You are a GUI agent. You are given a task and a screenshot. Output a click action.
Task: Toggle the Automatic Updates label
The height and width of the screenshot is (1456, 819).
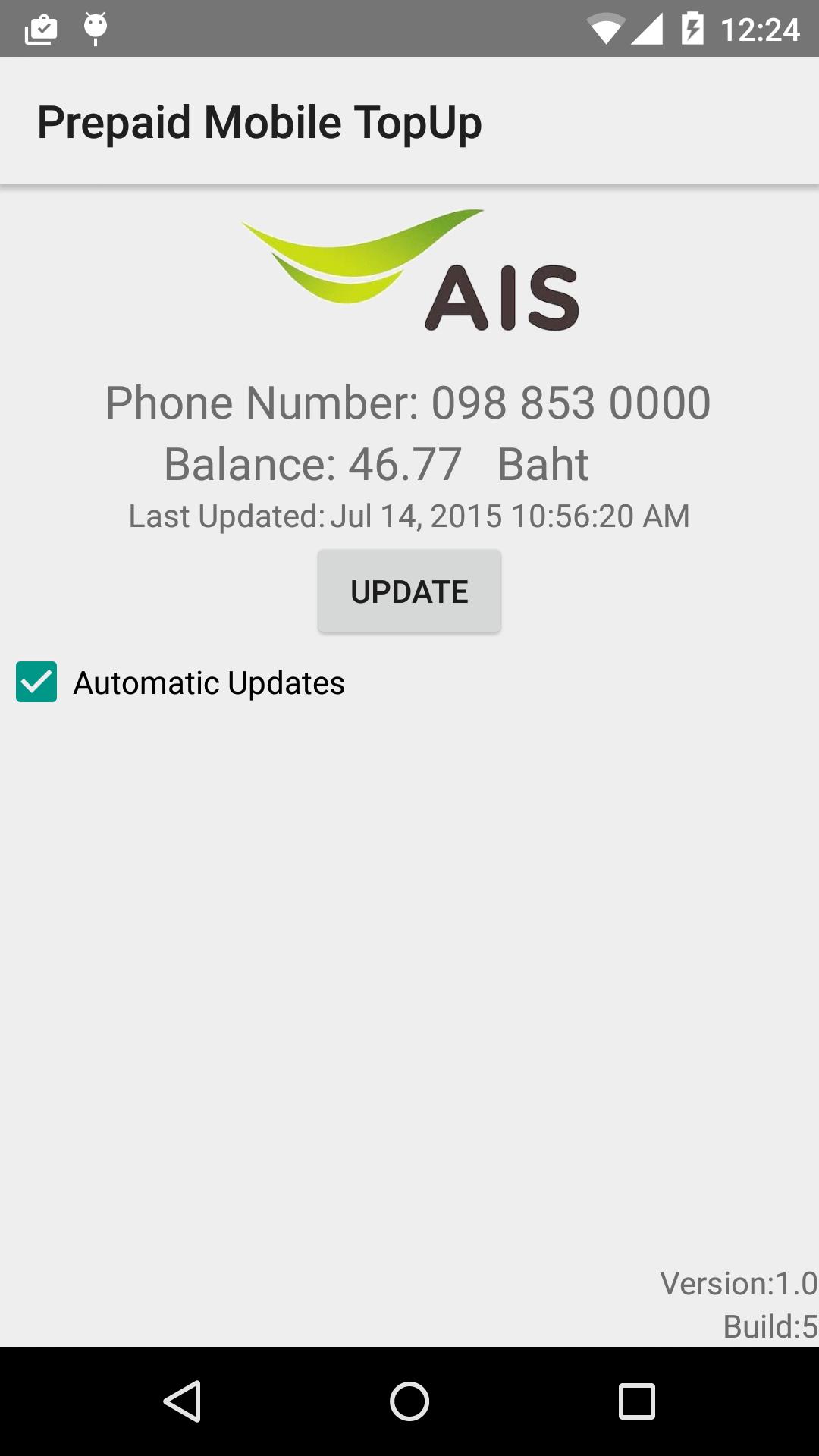[x=208, y=682]
